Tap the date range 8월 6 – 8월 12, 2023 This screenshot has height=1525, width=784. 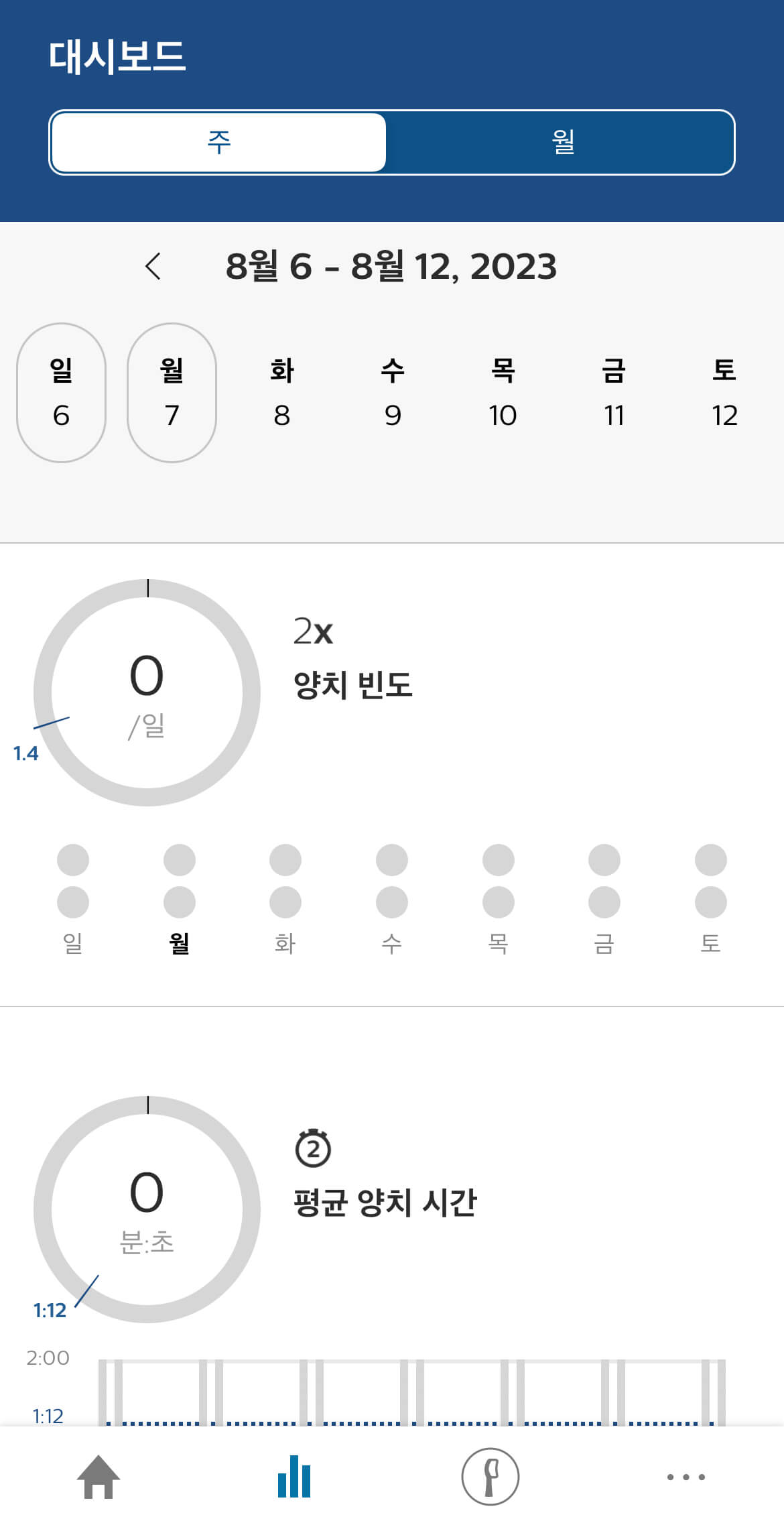click(392, 266)
